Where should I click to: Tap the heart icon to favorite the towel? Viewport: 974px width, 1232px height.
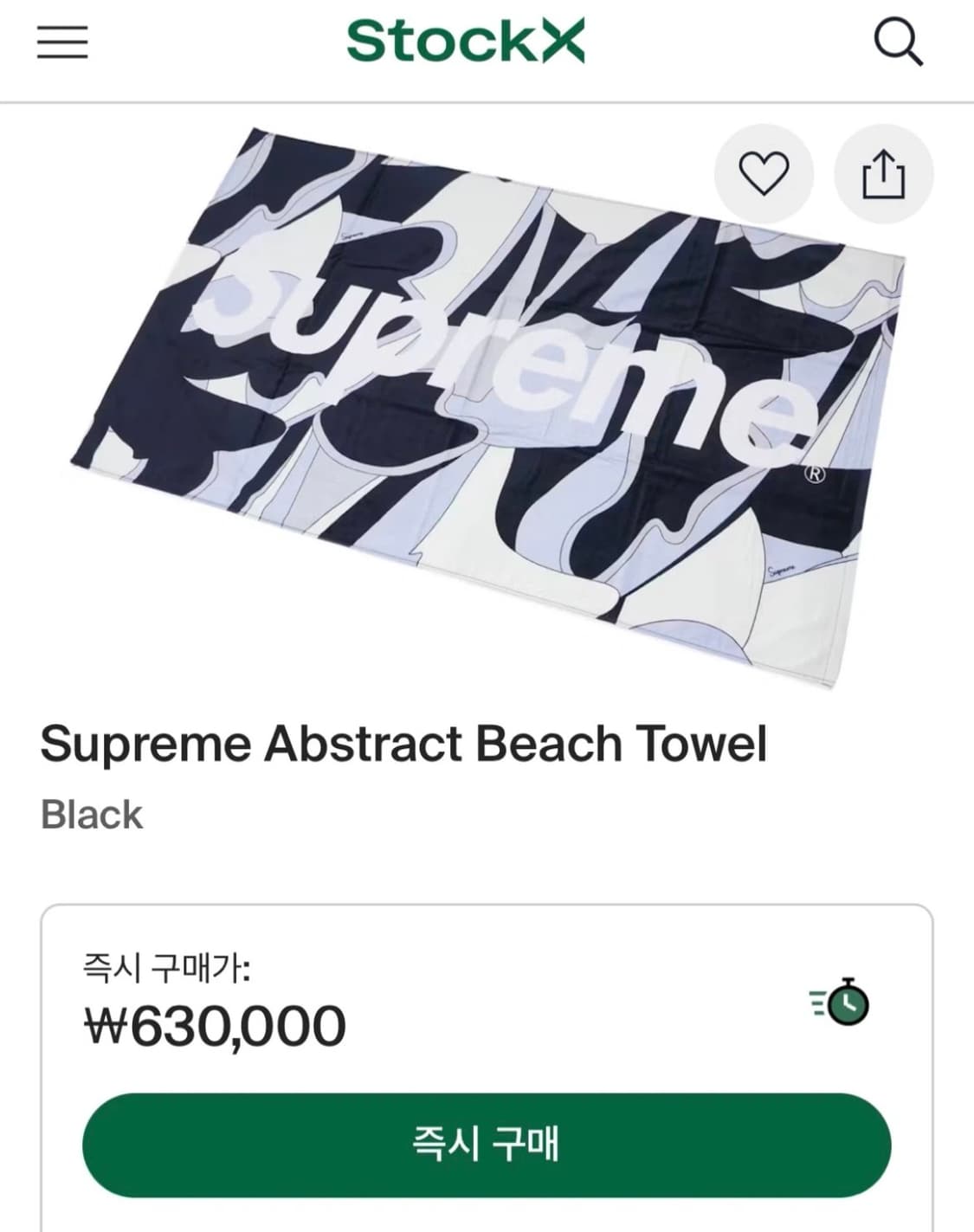[x=763, y=172]
